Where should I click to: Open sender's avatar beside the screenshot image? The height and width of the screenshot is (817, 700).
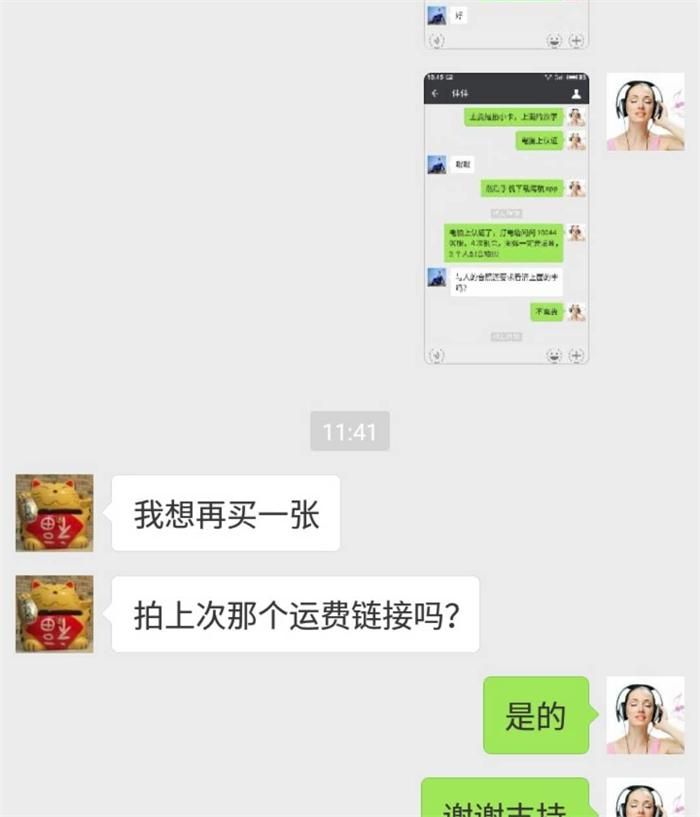click(645, 112)
